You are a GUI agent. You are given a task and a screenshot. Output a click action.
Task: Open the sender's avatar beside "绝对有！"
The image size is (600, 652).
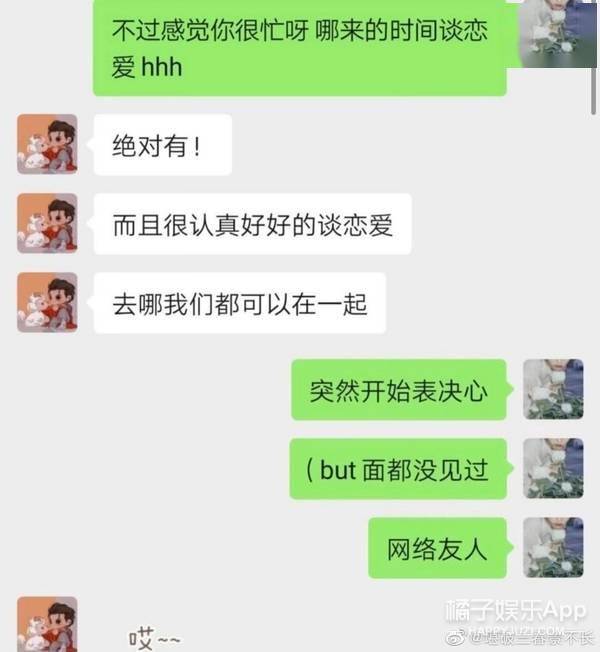[47, 145]
